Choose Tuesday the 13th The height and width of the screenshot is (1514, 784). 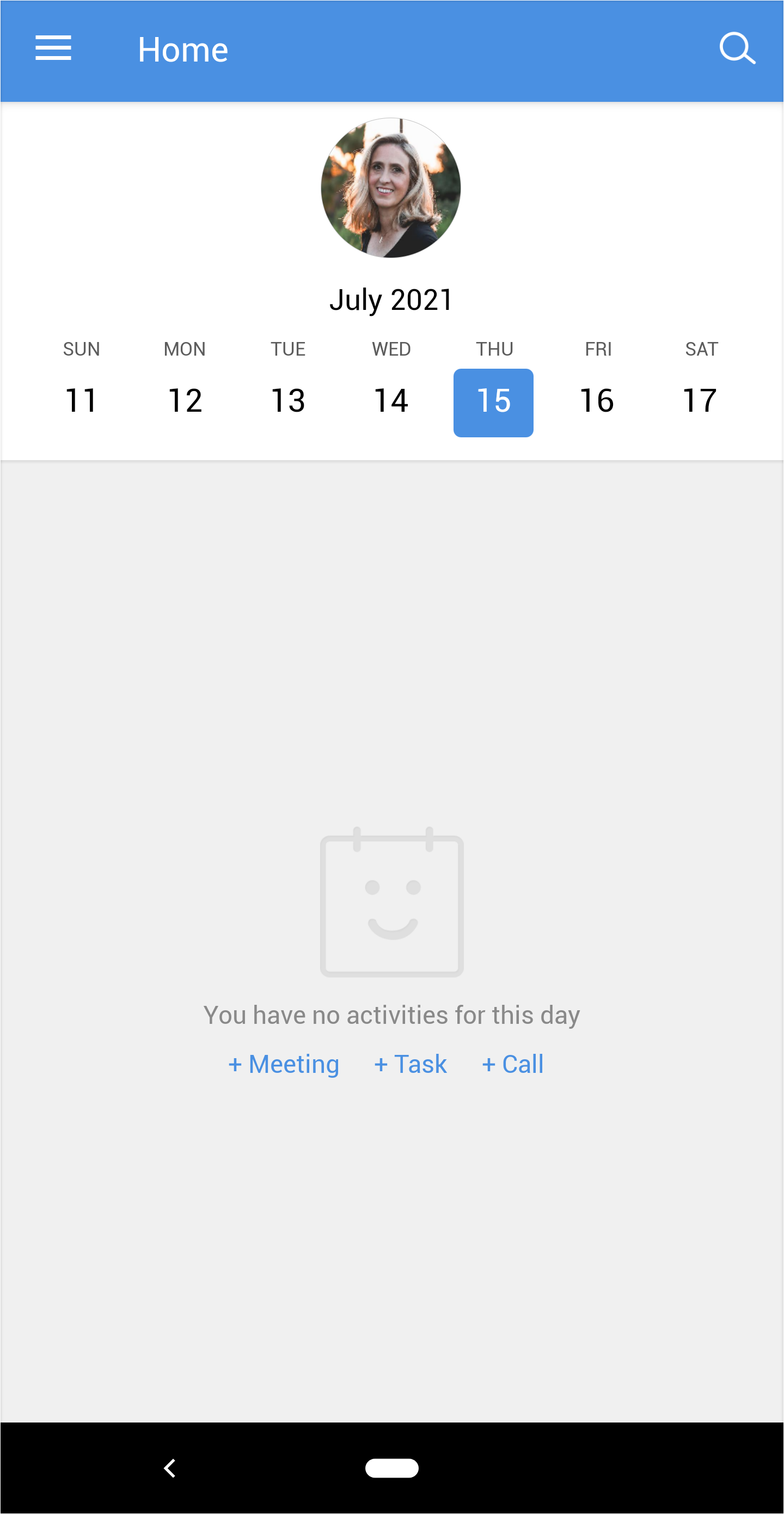point(288,401)
